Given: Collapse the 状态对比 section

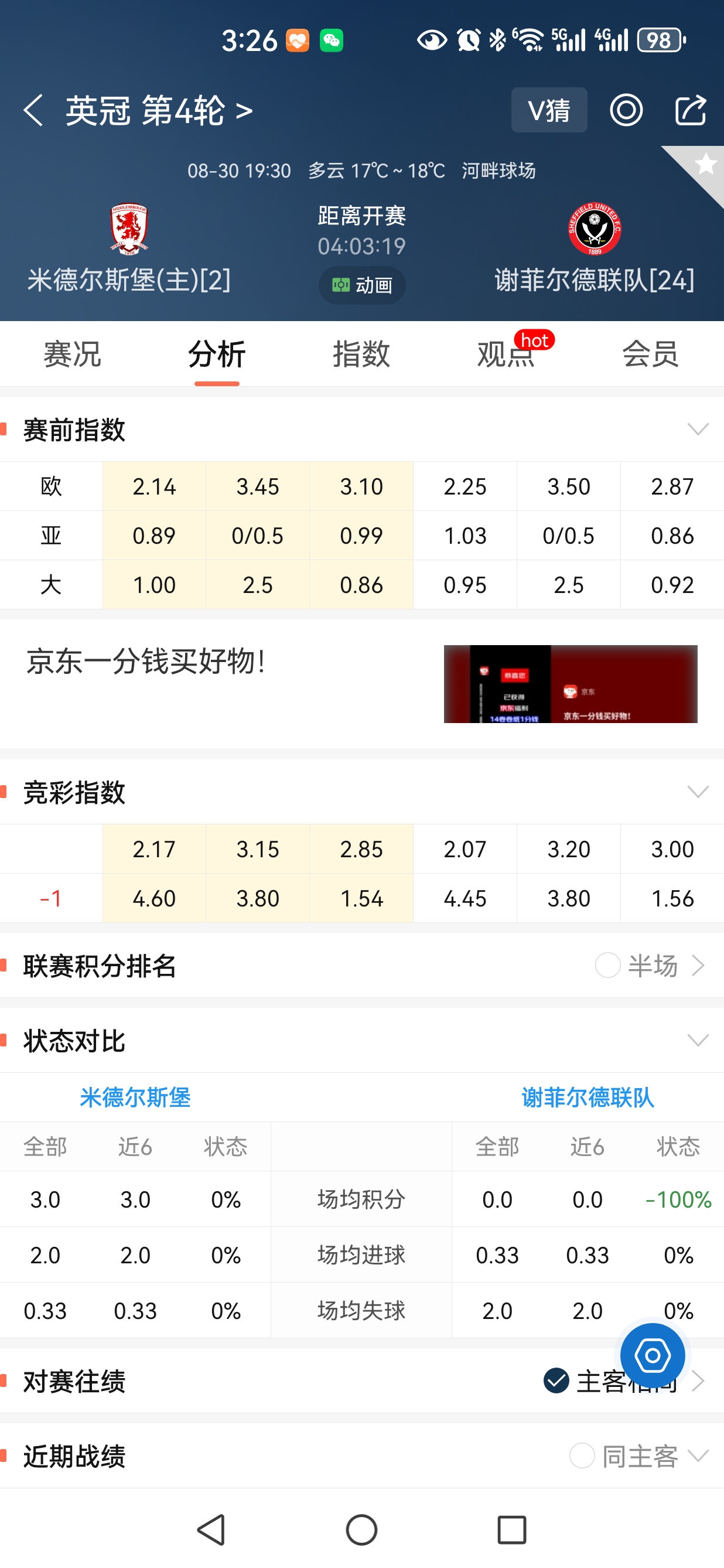Looking at the screenshot, I should click(x=697, y=1040).
